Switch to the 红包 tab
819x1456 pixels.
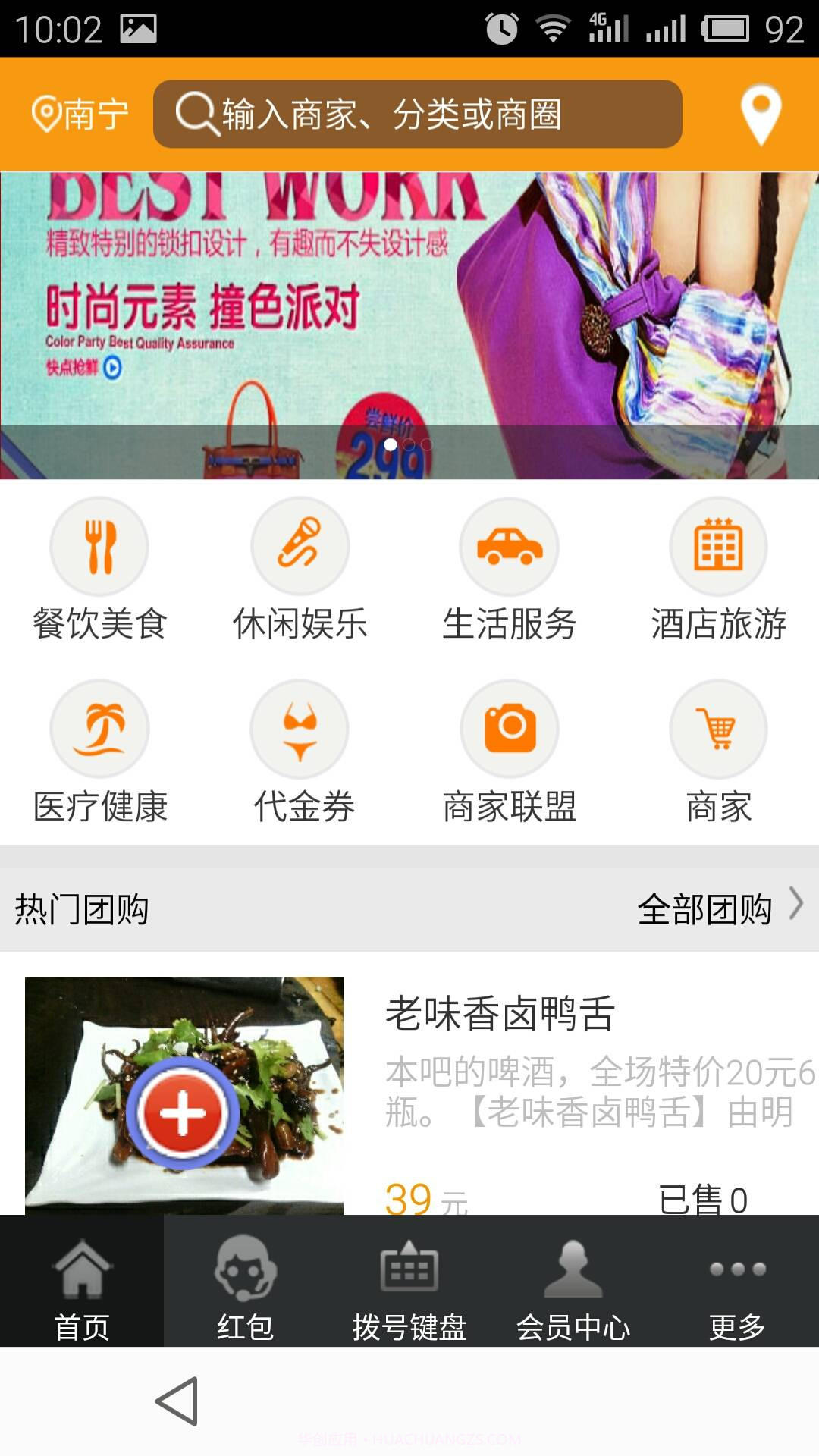[246, 1289]
